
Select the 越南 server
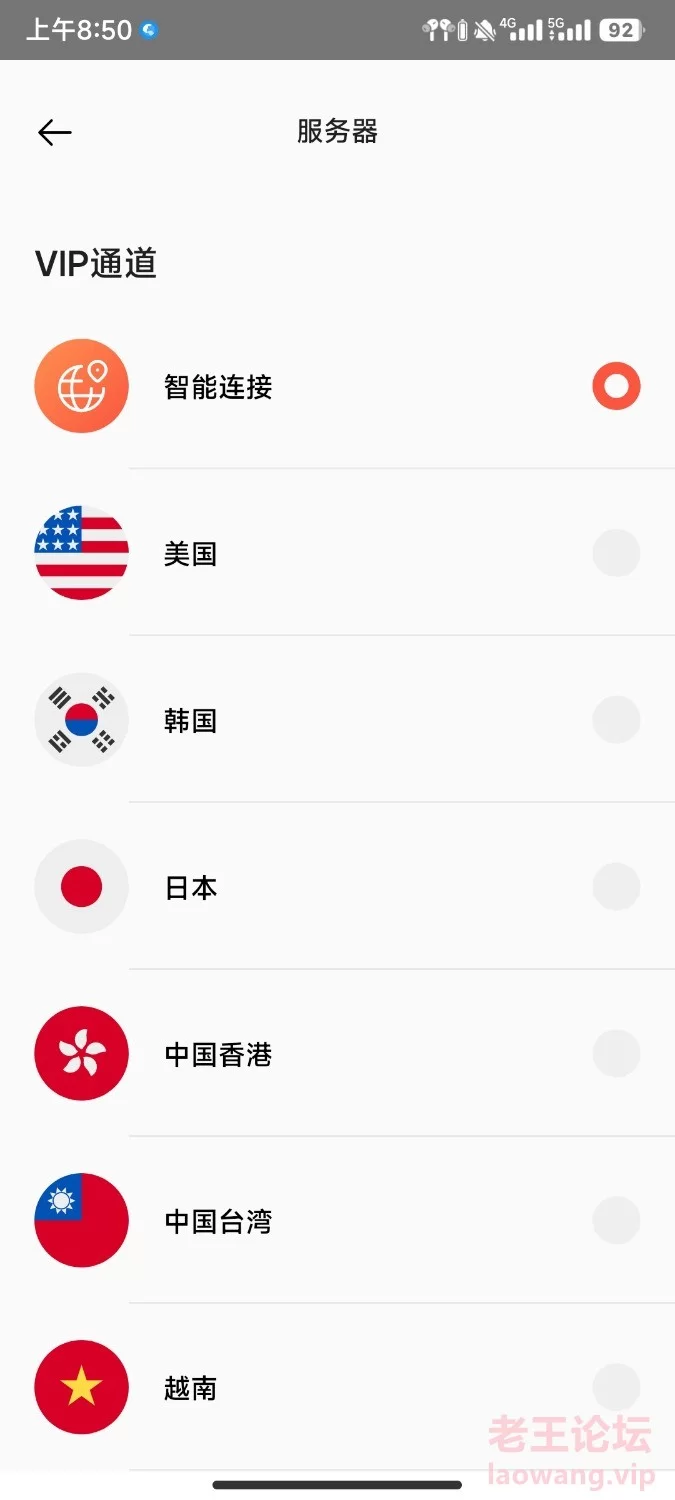615,1387
